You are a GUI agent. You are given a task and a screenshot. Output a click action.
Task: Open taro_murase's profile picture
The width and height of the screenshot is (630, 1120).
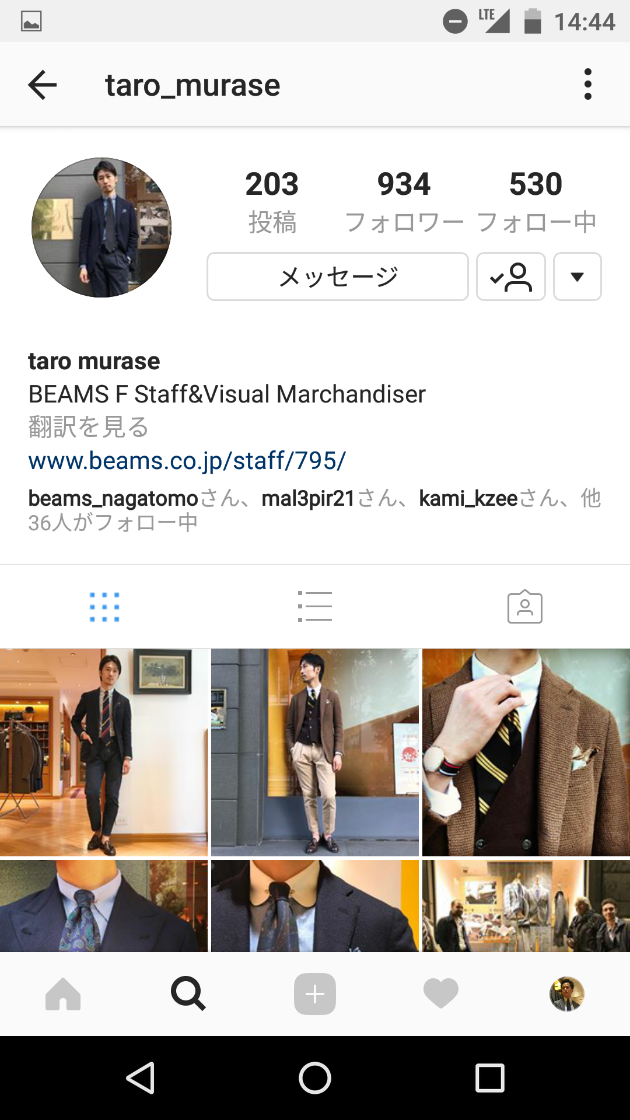point(102,227)
